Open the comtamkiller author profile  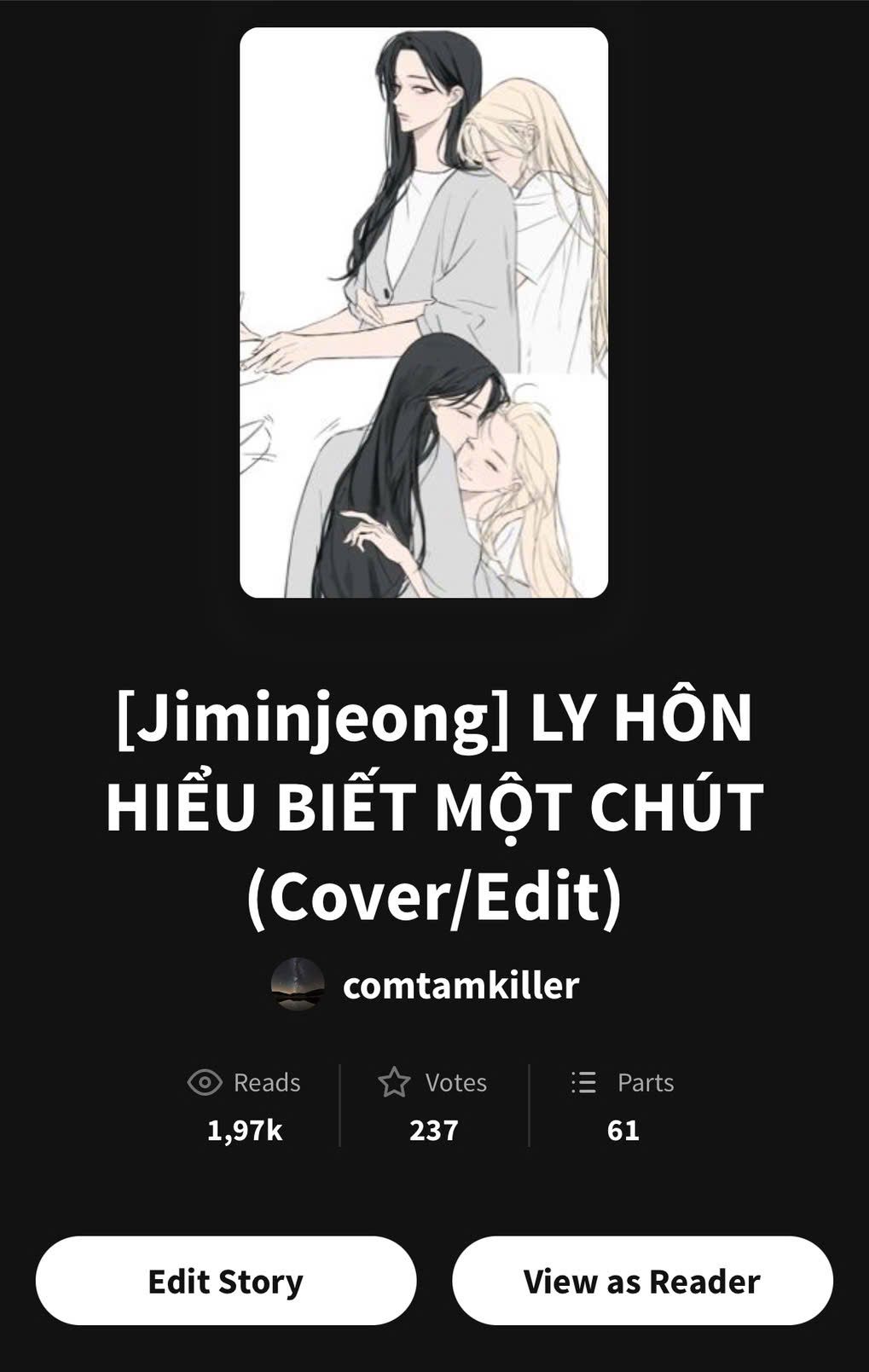coord(460,986)
